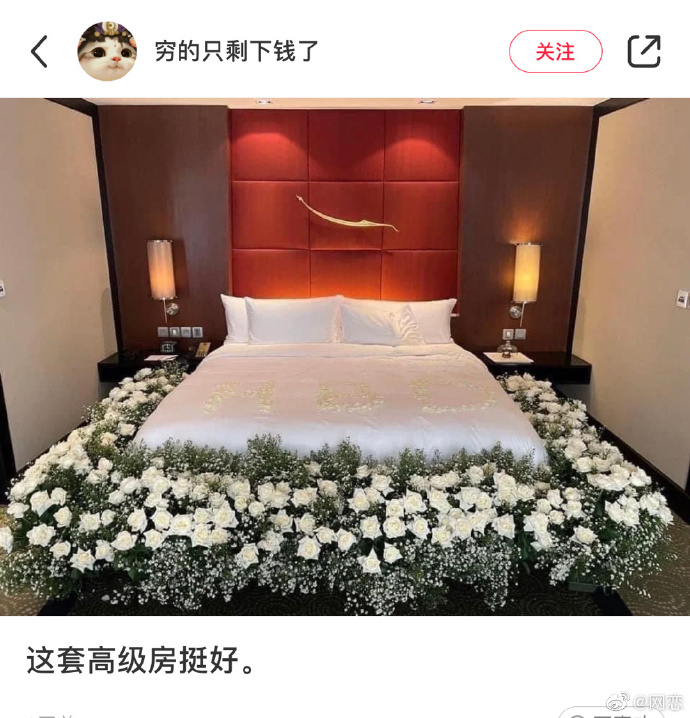Image resolution: width=690 pixels, height=718 pixels.
Task: Go back using the top-left arrow
Action: [x=39, y=51]
